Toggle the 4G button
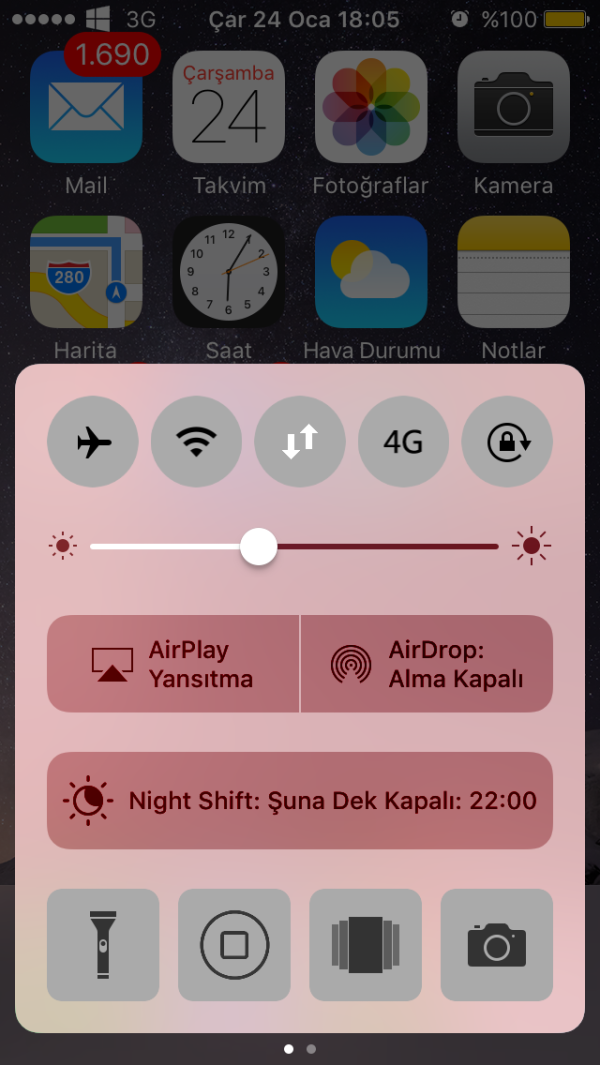Image resolution: width=600 pixels, height=1065 pixels. coord(403,441)
